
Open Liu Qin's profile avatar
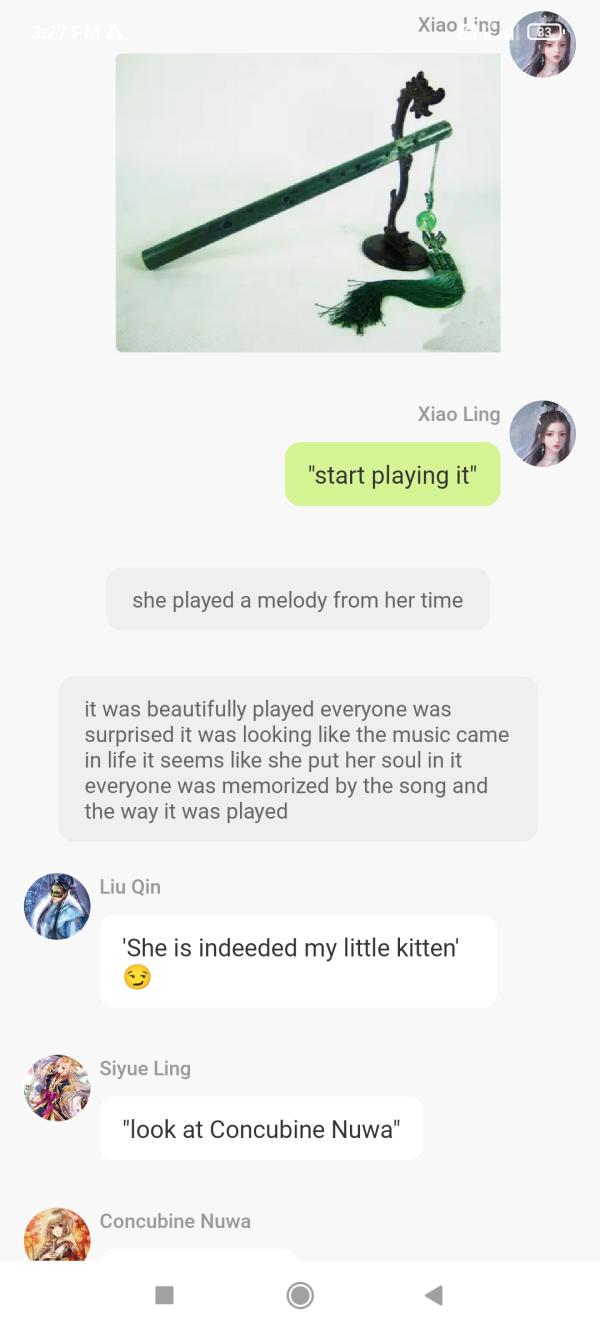pyautogui.click(x=57, y=906)
